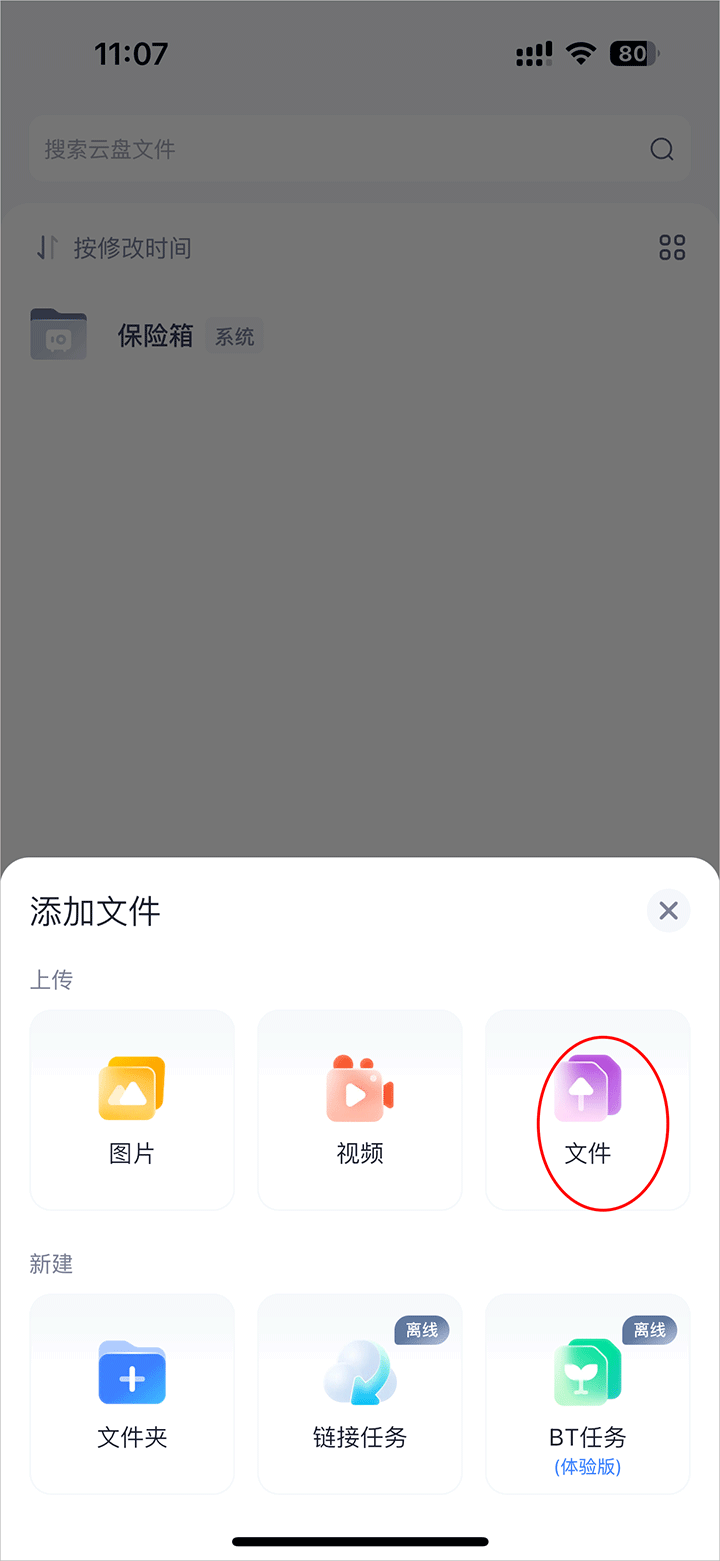720x1561 pixels.
Task: Open the BT任务 option
Action: pyautogui.click(x=588, y=1393)
